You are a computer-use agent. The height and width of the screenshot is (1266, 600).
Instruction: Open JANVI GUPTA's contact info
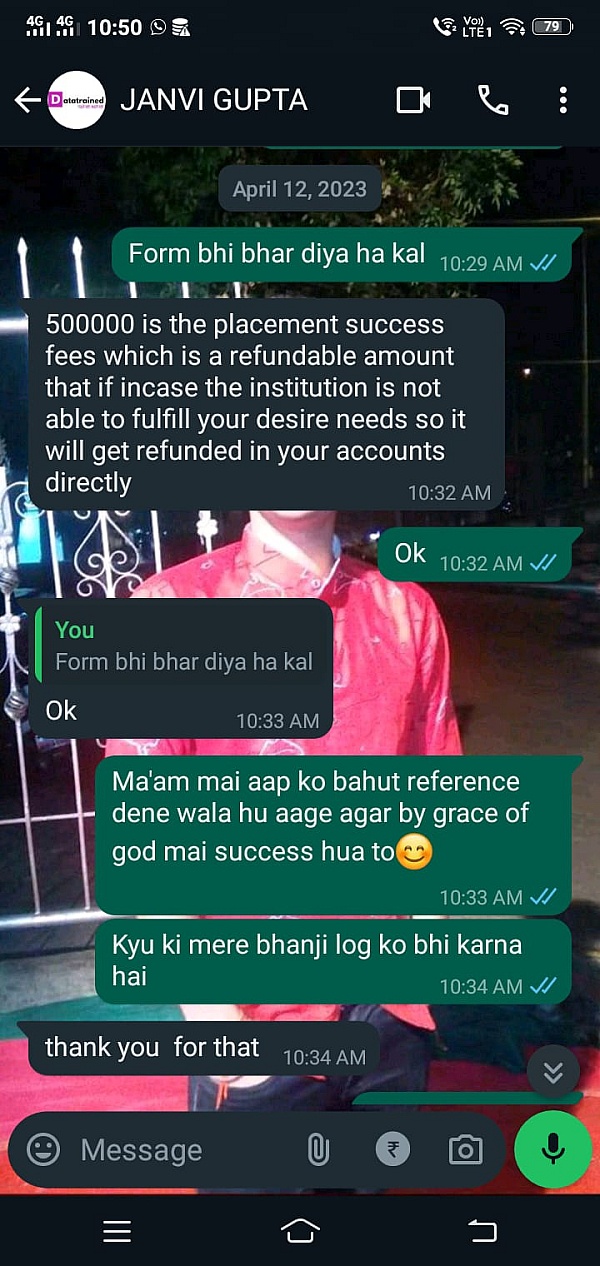click(213, 100)
